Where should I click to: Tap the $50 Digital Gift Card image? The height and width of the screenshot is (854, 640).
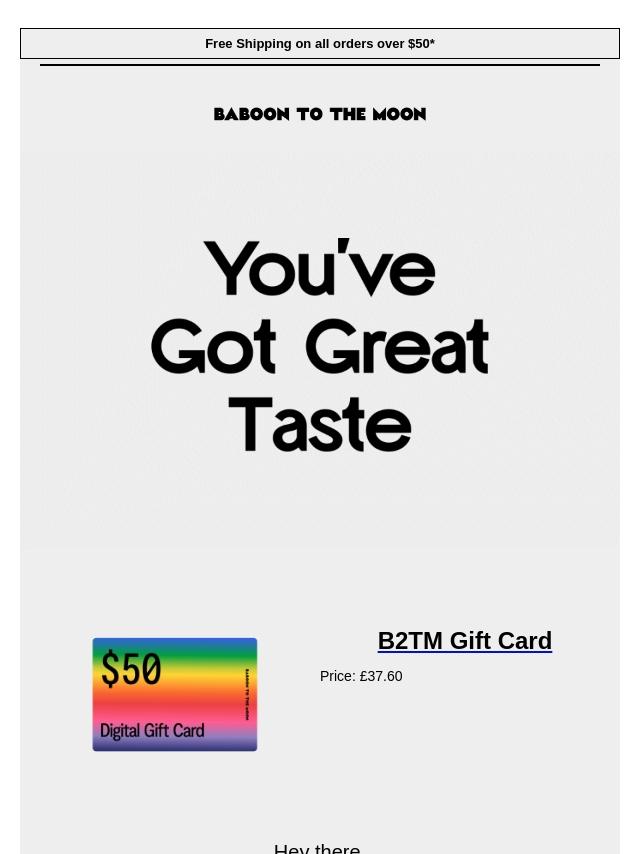[x=175, y=694]
